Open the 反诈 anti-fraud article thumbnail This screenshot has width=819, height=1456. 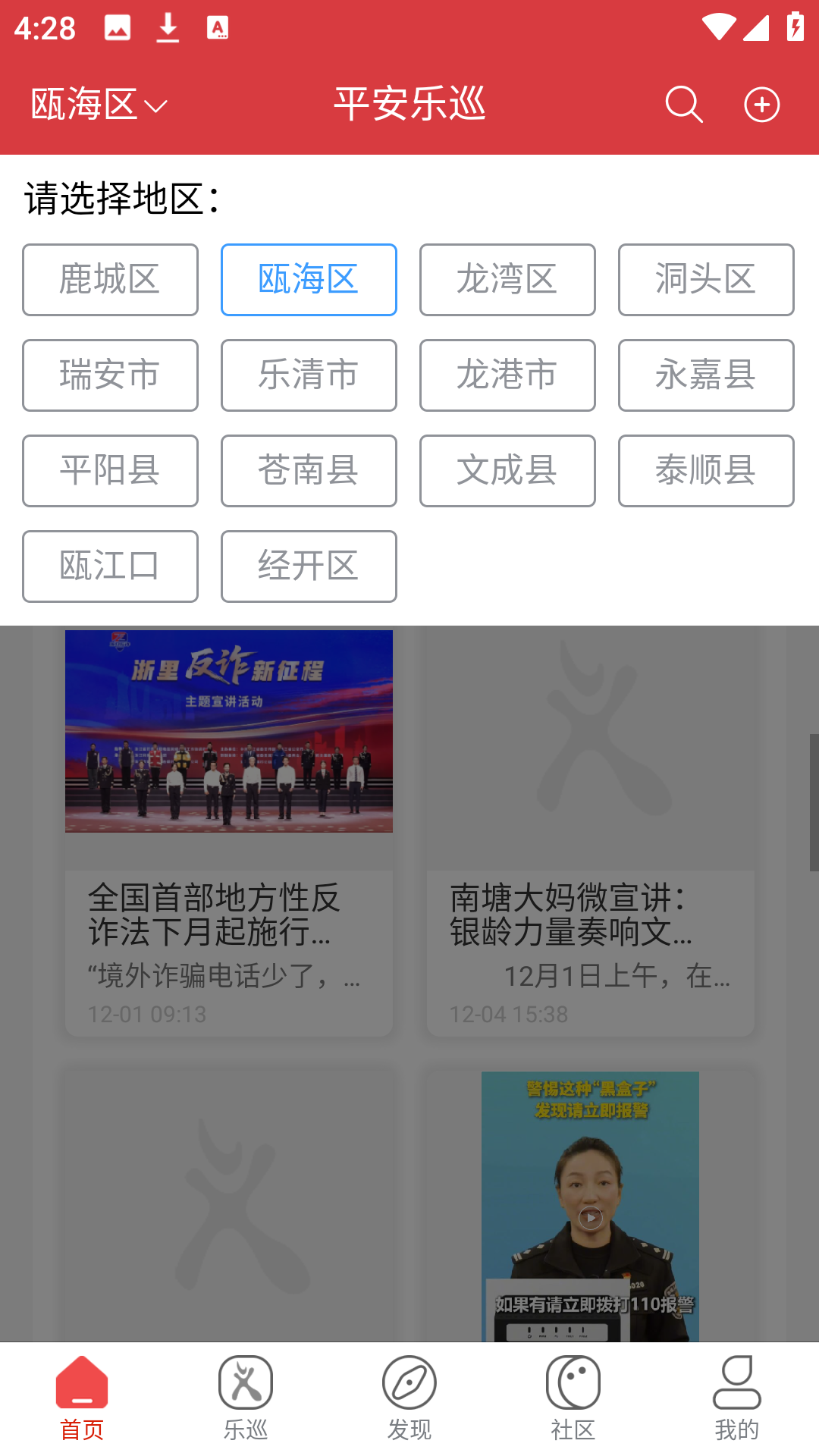click(229, 730)
